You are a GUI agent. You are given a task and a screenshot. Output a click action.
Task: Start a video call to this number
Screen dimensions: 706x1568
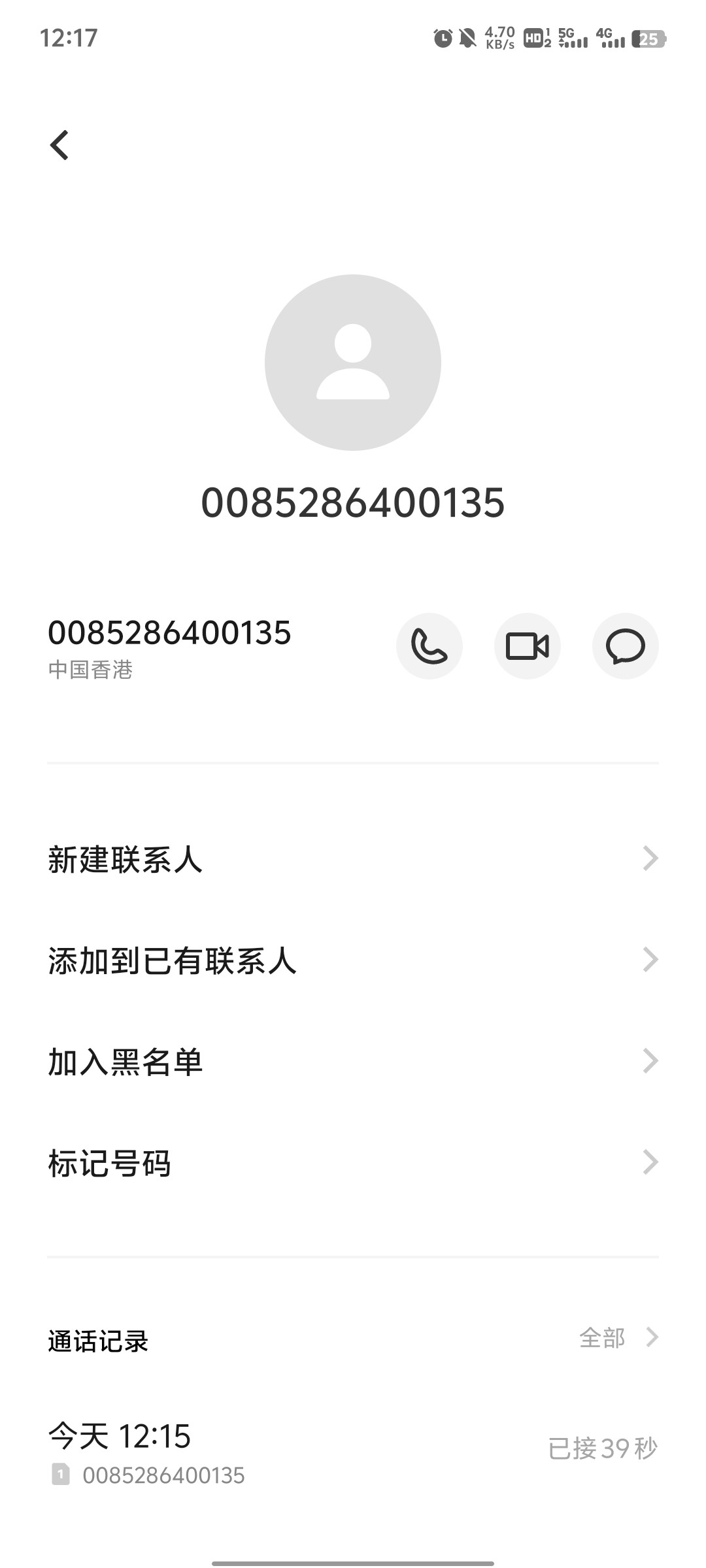point(528,646)
